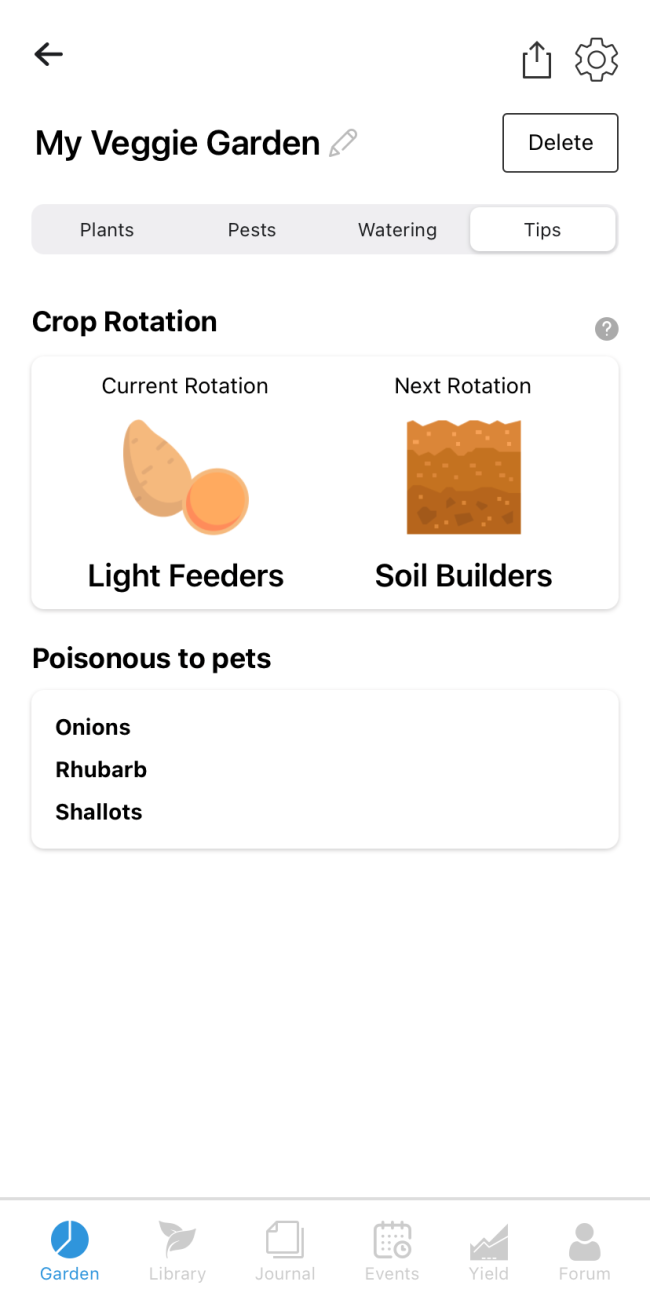The image size is (650, 1300).
Task: Share the garden via share icon
Action: click(x=537, y=59)
